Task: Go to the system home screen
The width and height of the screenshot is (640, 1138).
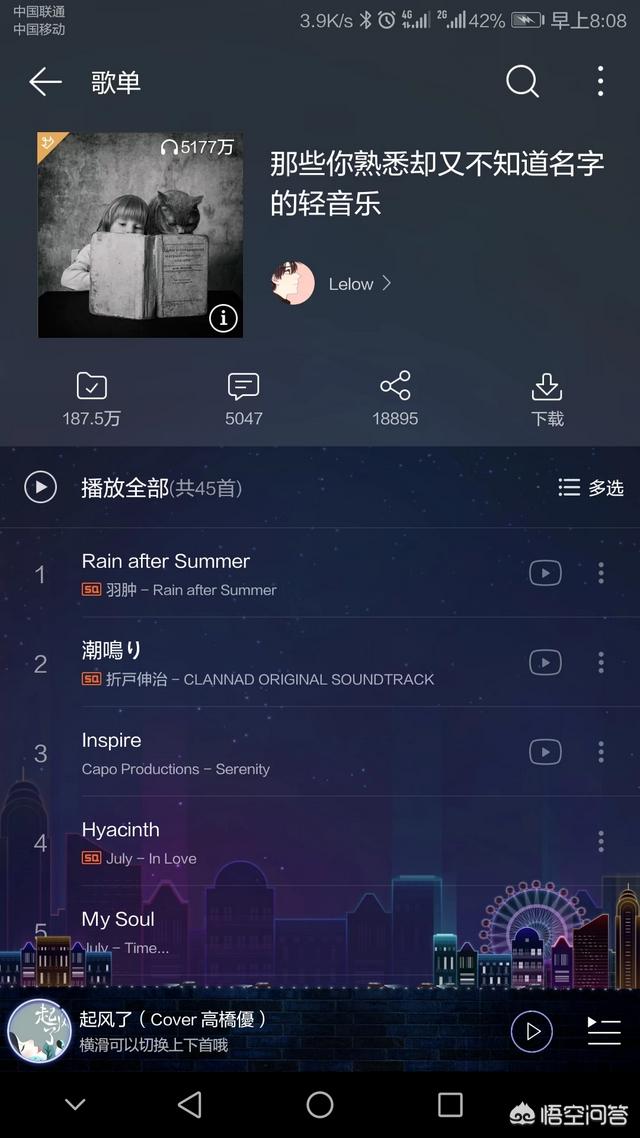Action: click(x=320, y=1104)
